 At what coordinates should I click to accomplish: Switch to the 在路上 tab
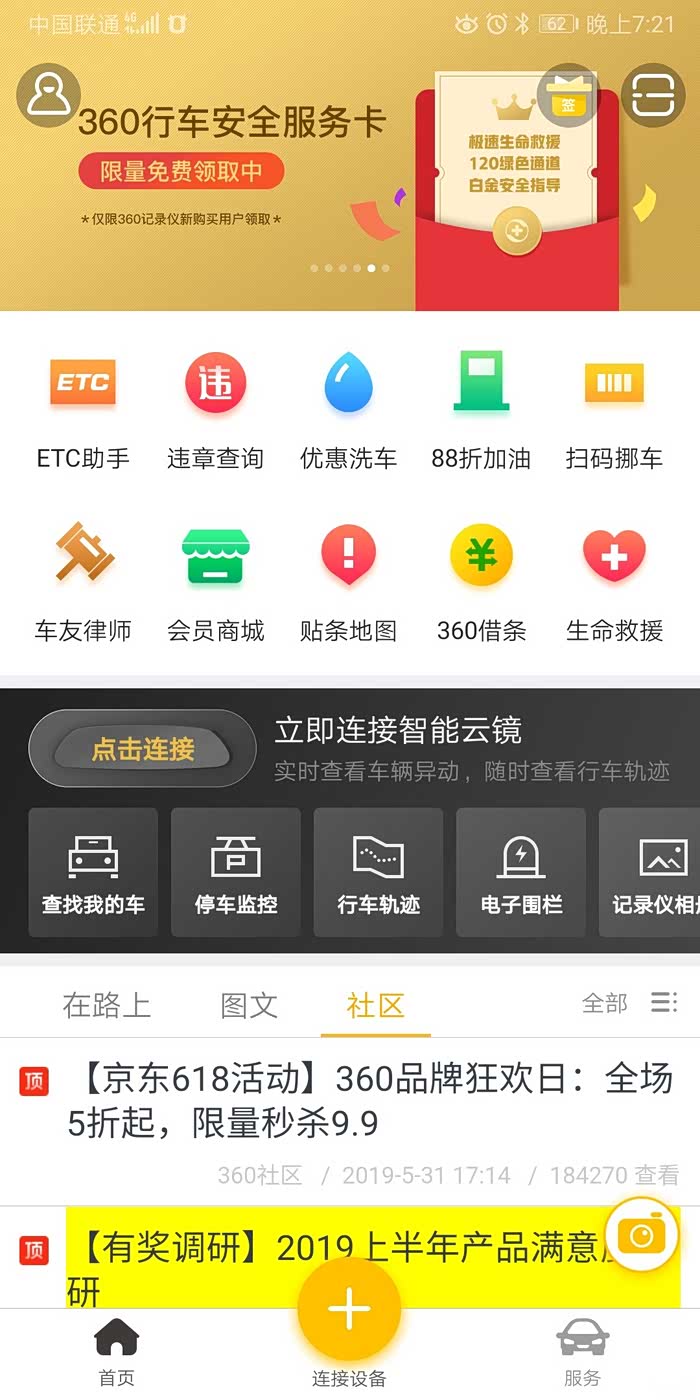[x=107, y=1005]
